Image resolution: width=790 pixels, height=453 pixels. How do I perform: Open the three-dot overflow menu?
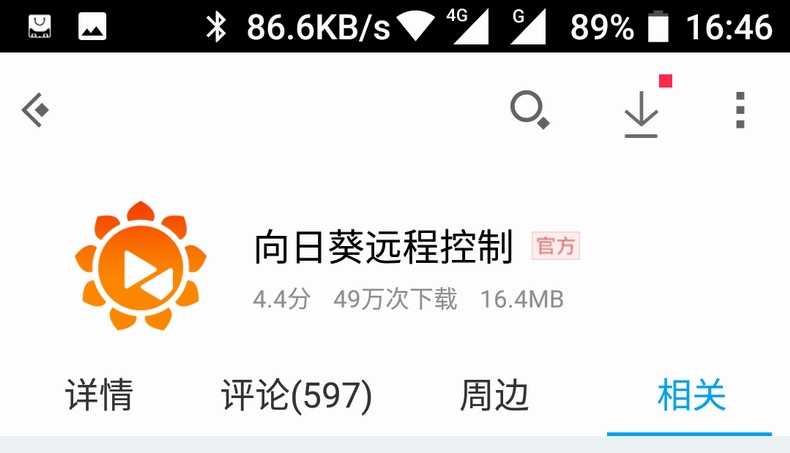point(740,110)
